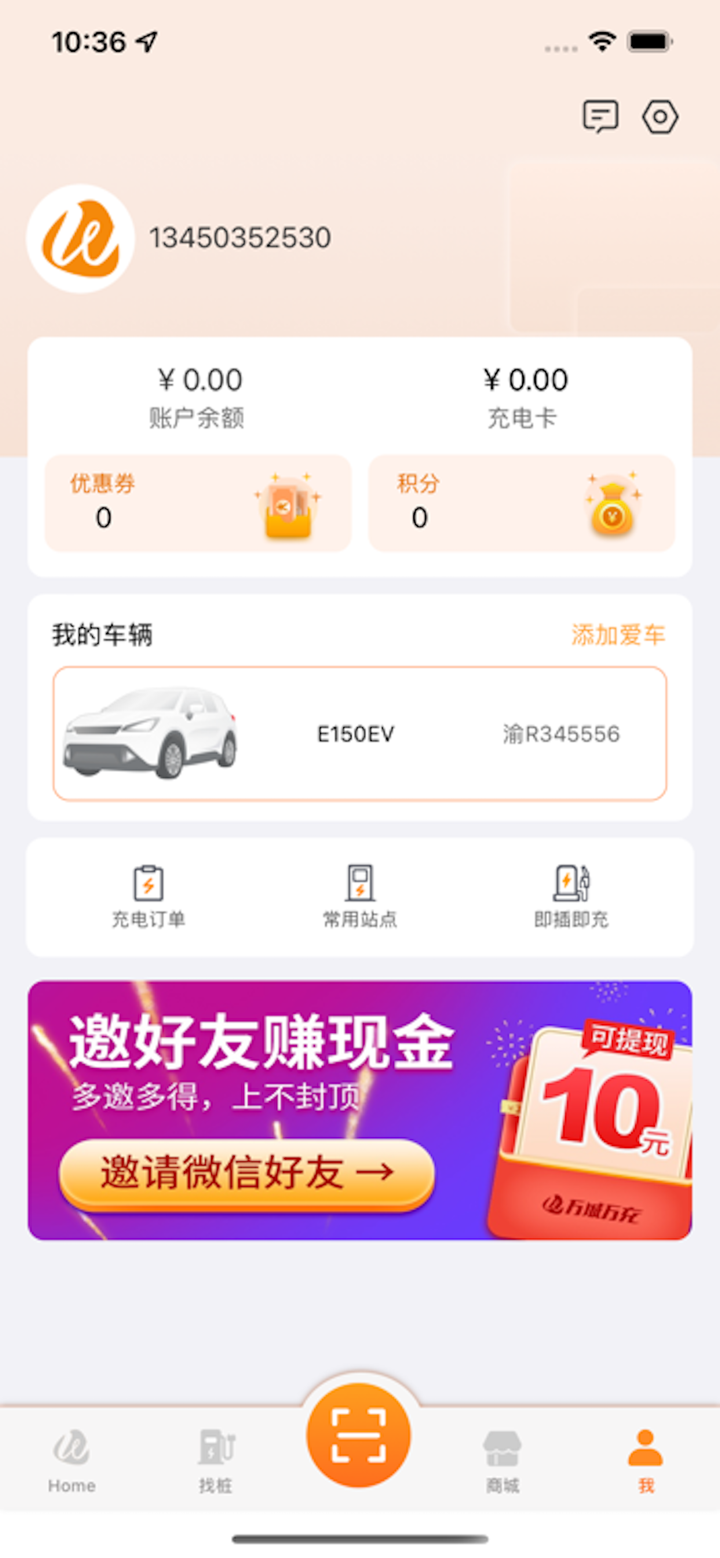Open the settings gear icon
This screenshot has width=720, height=1558.
pyautogui.click(x=660, y=117)
